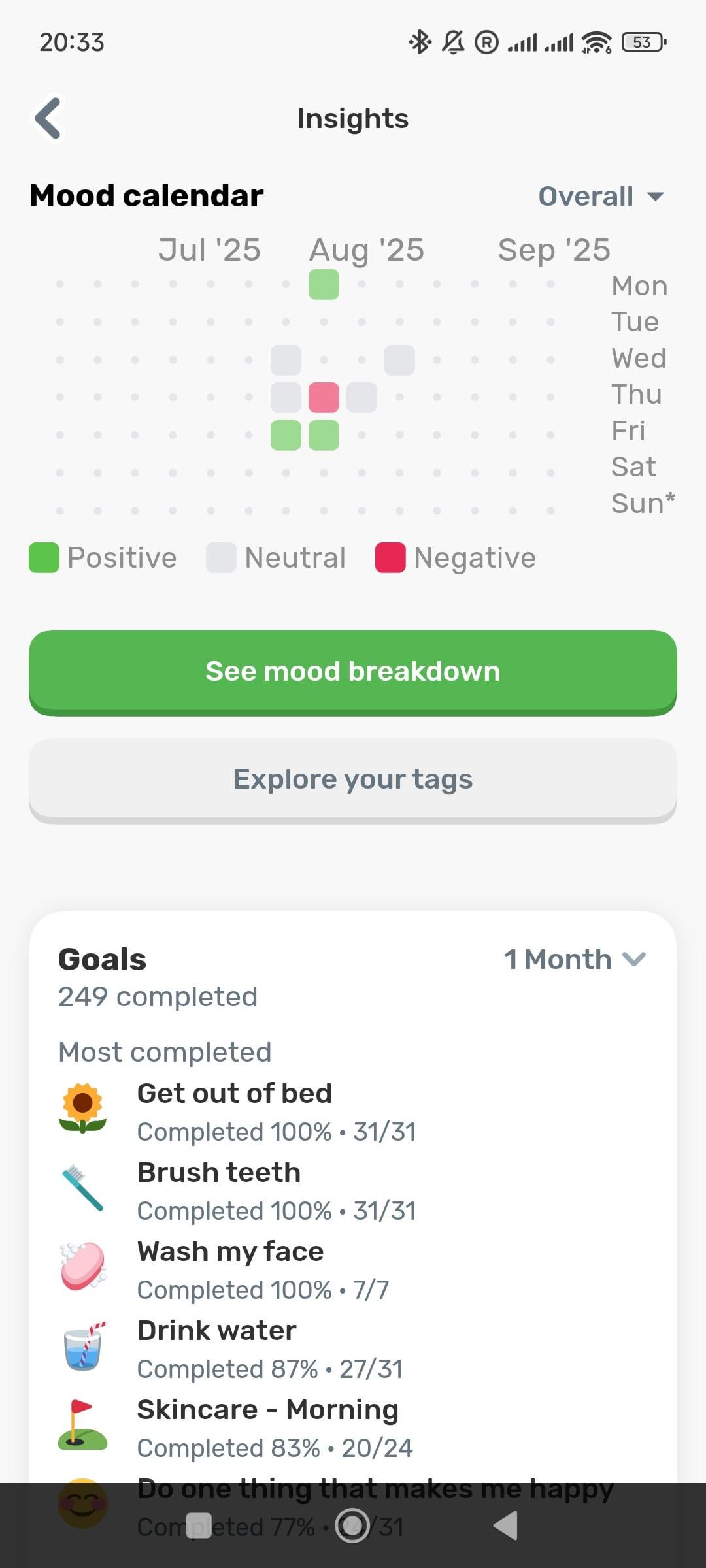Open the Overall mood filter dropdown
Screen dimensions: 706x1568
click(601, 196)
